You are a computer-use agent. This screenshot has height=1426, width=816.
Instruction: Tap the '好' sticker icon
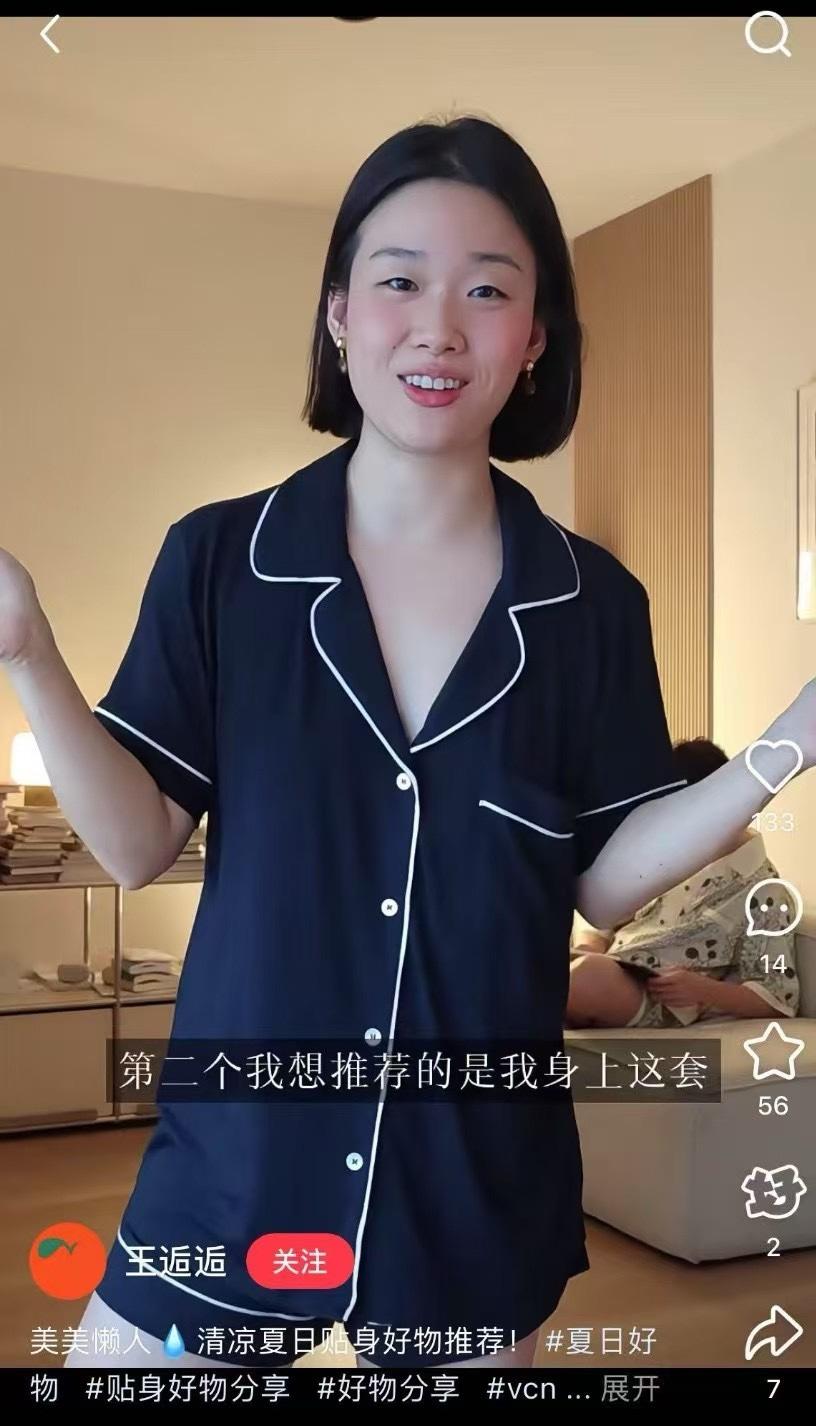[x=773, y=1192]
